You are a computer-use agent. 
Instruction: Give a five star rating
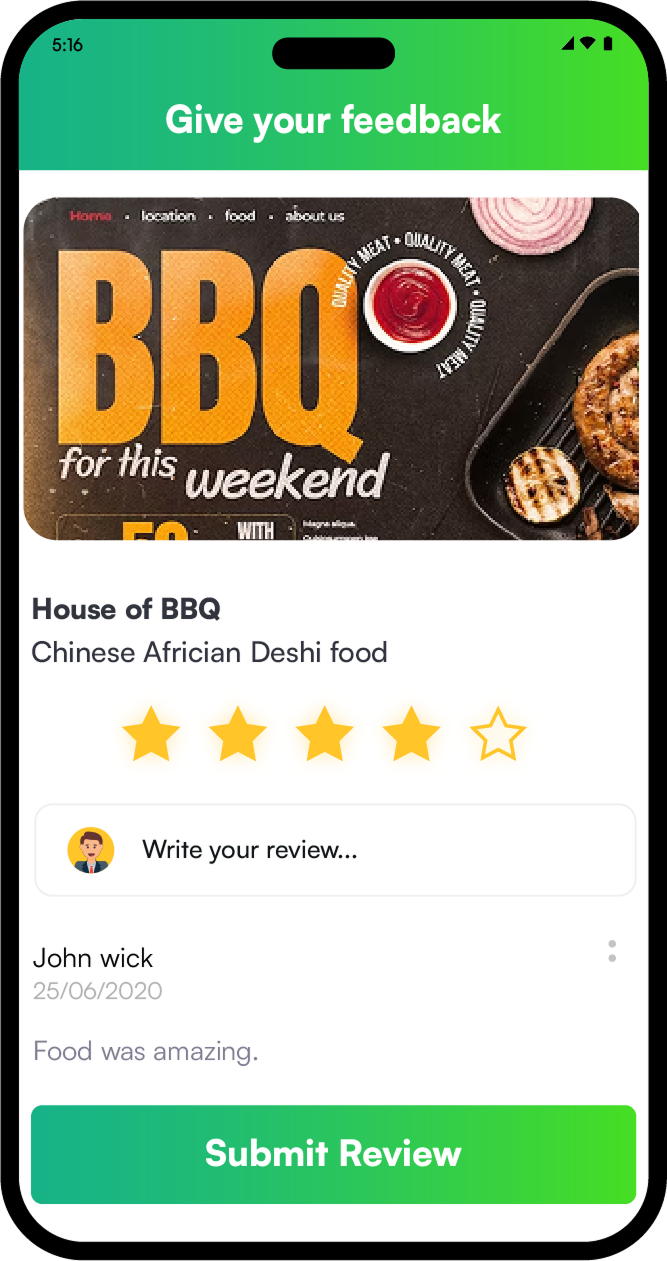498,736
